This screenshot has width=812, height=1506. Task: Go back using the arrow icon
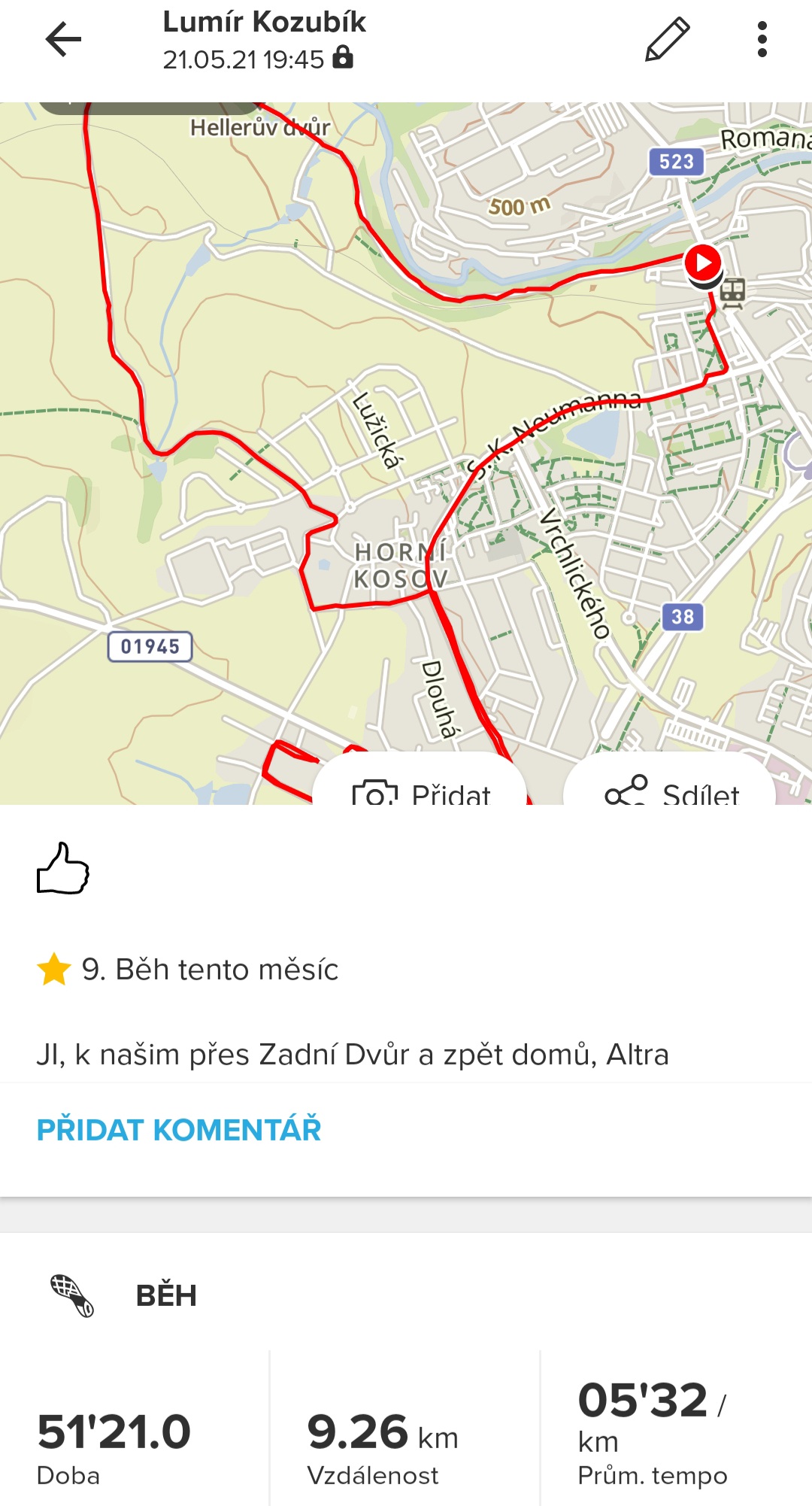coord(63,39)
